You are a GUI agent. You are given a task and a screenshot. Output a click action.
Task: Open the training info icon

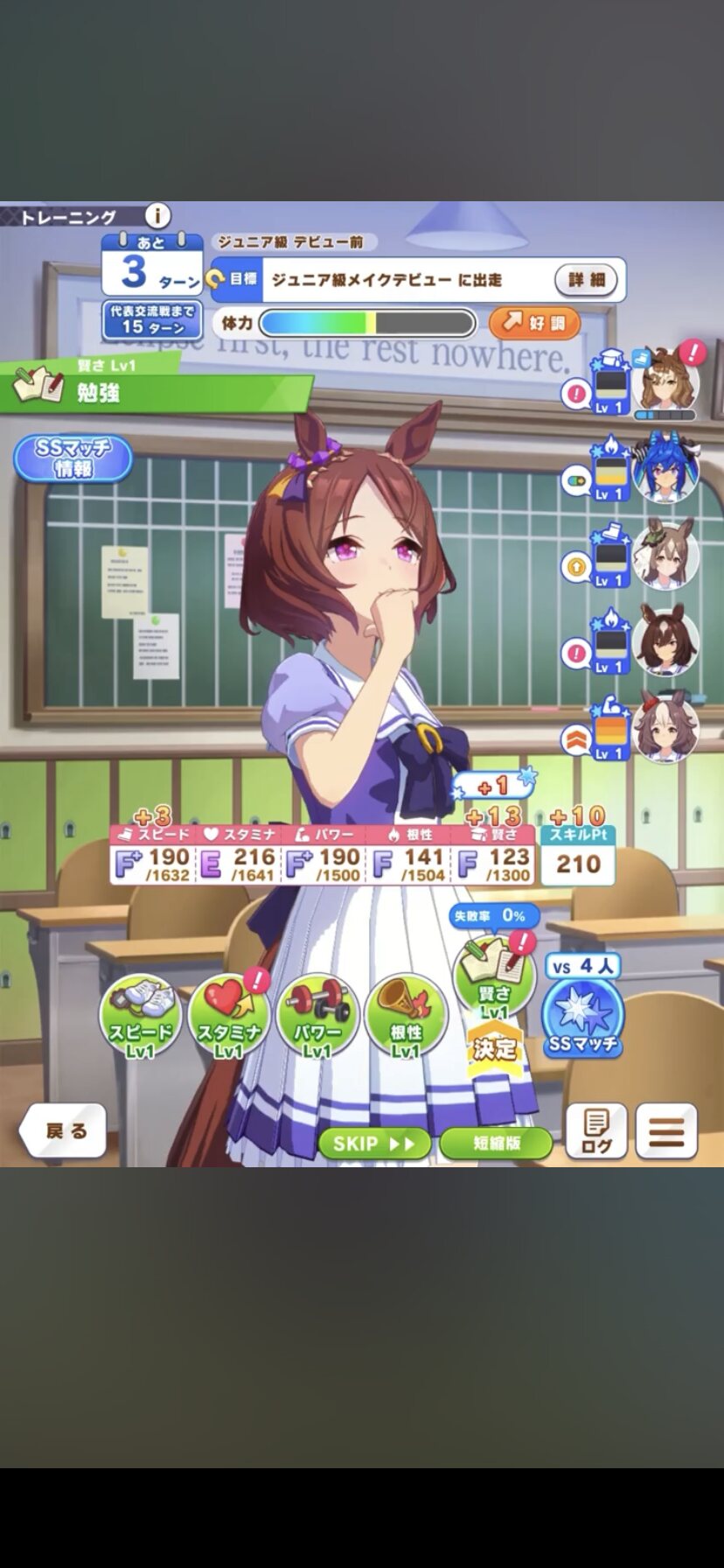tap(157, 215)
